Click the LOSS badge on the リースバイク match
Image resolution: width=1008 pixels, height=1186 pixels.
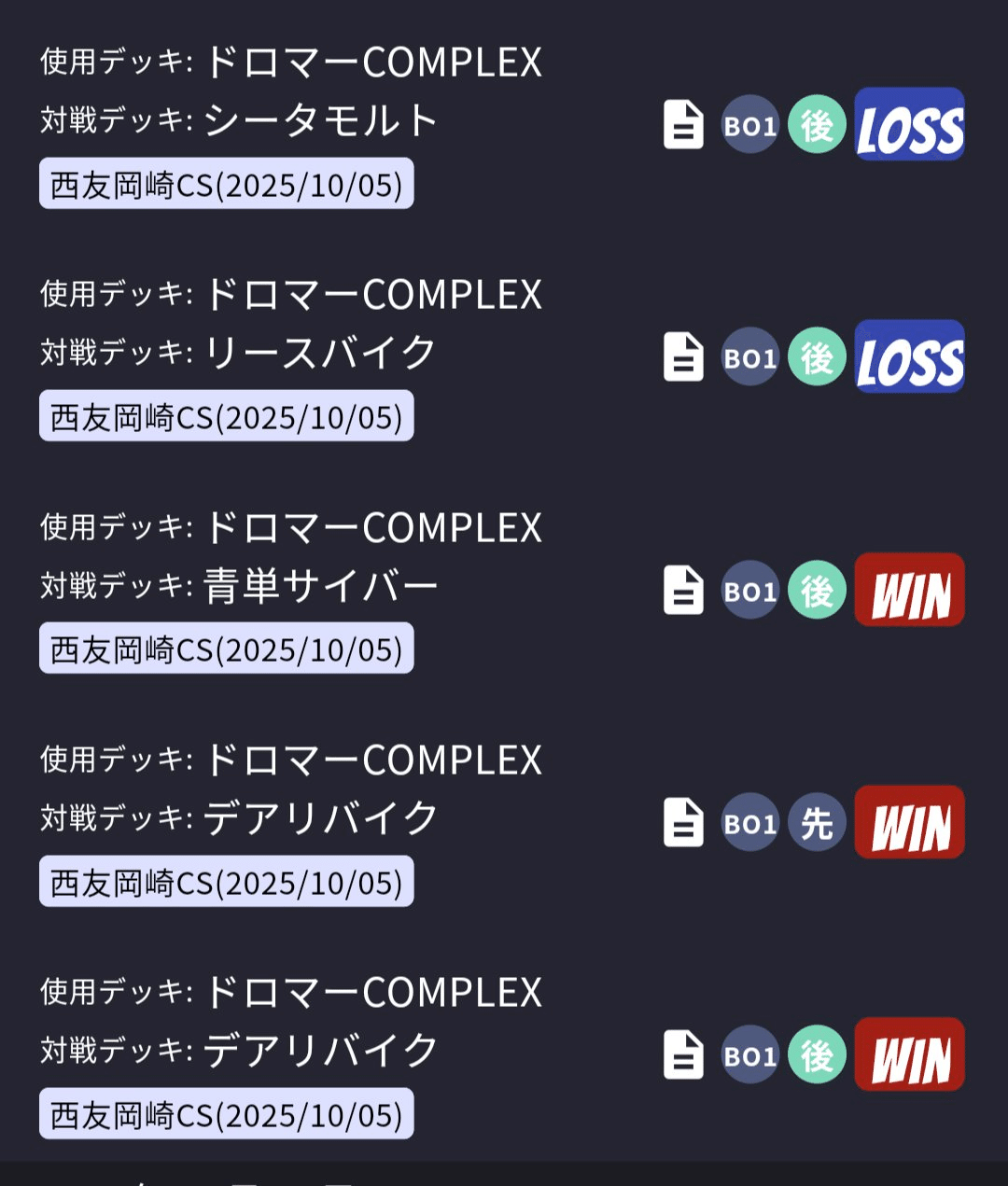tap(909, 358)
